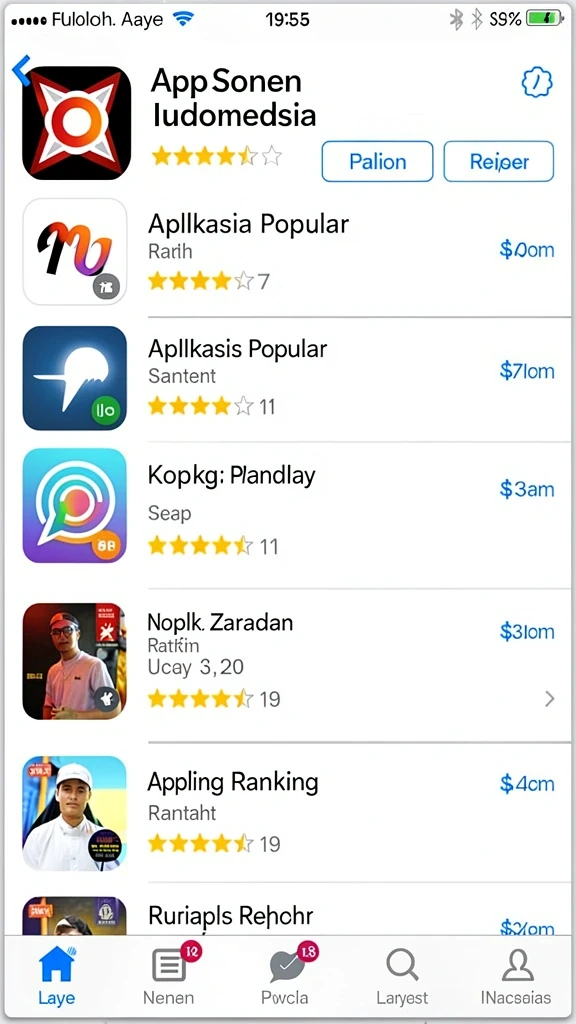576x1024 pixels.
Task: Tap the $3lom price for Noplk. Zaradan
Action: pyautogui.click(x=526, y=632)
